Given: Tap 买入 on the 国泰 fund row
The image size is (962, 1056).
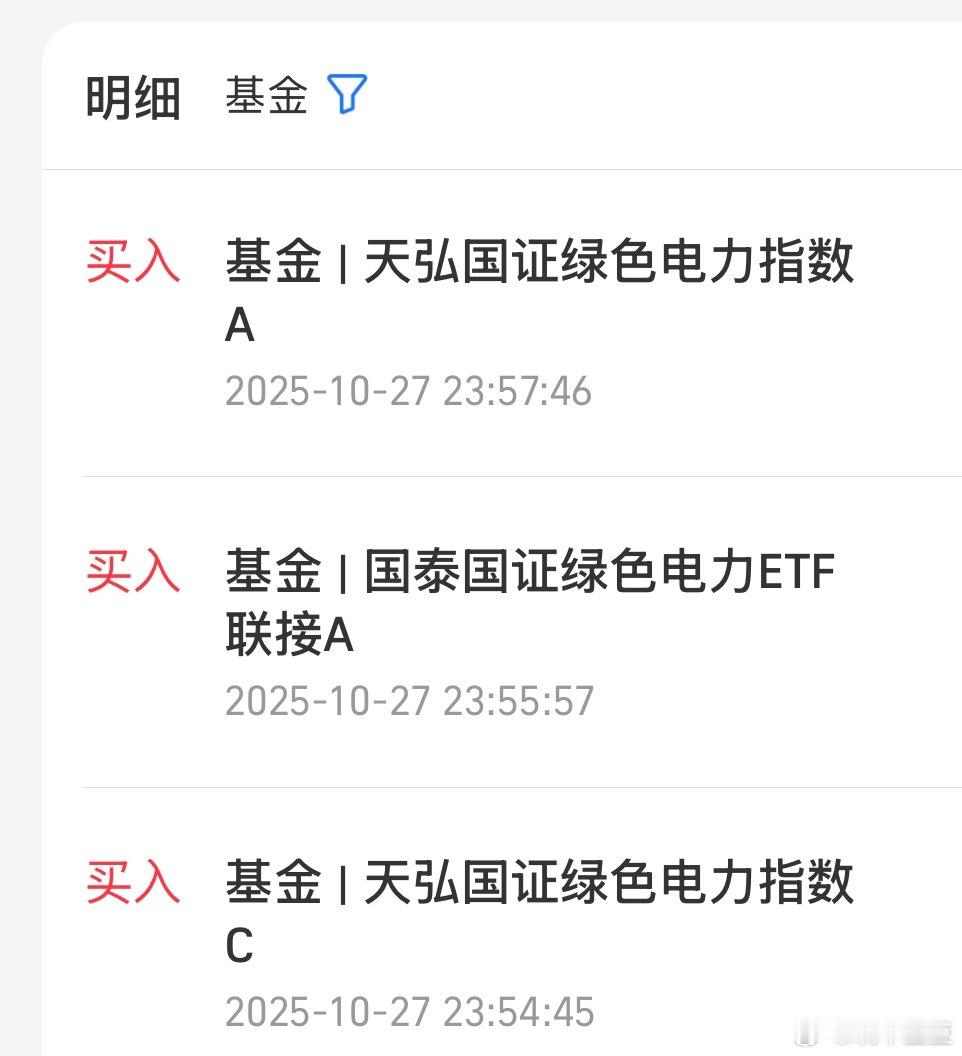Looking at the screenshot, I should [131, 573].
